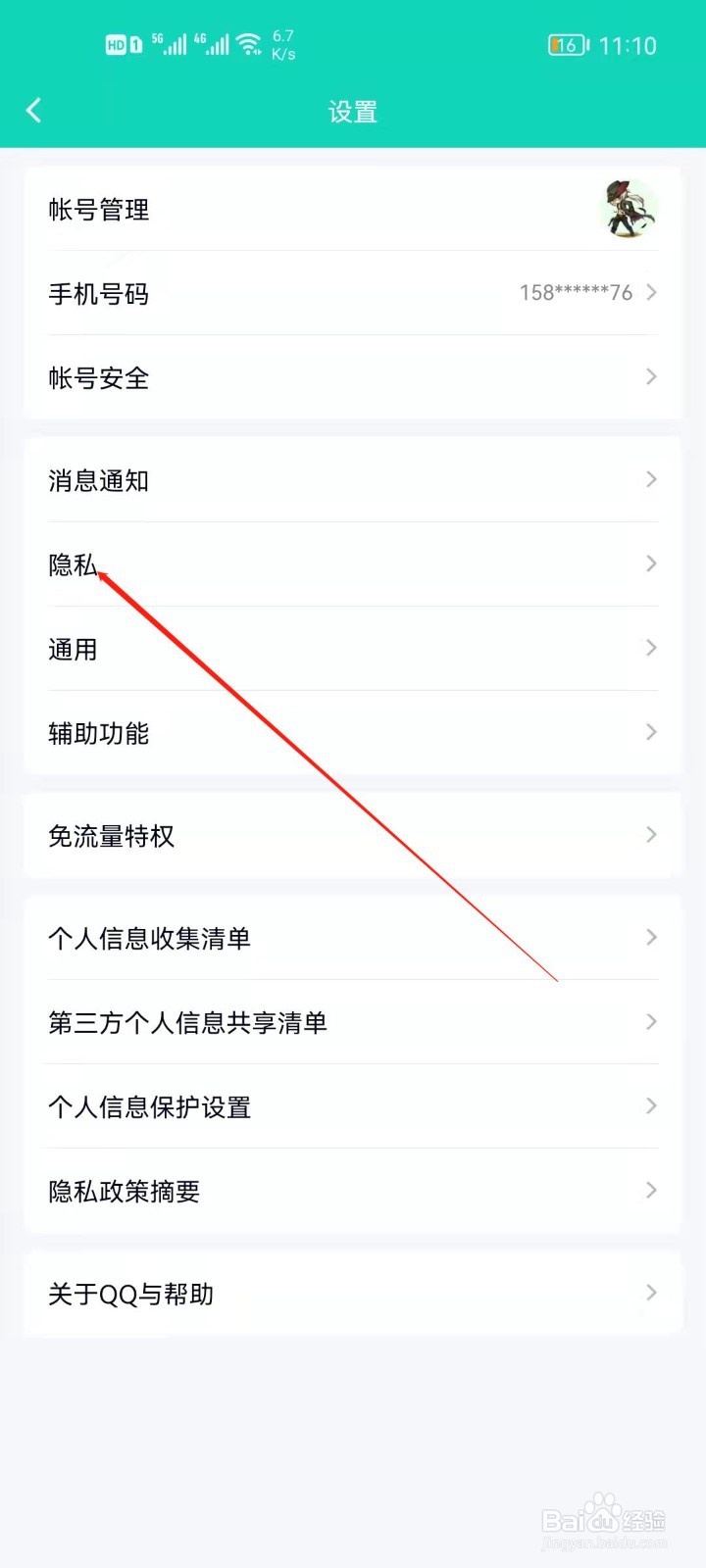Screen dimensions: 706x1568
Task: Tap the battery indicator in status bar
Action: click(x=567, y=44)
